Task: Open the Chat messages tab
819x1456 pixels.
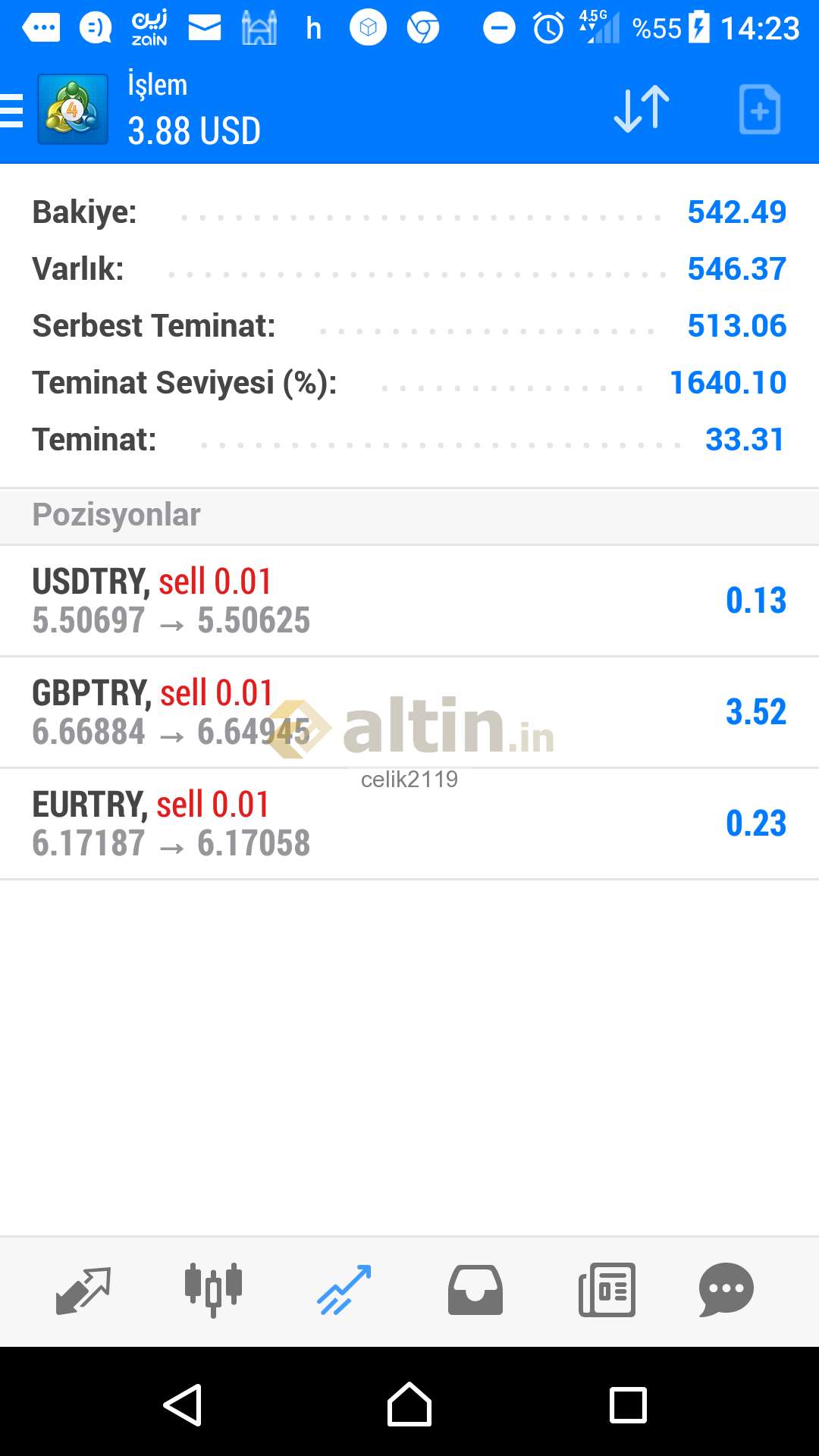Action: point(726,1290)
